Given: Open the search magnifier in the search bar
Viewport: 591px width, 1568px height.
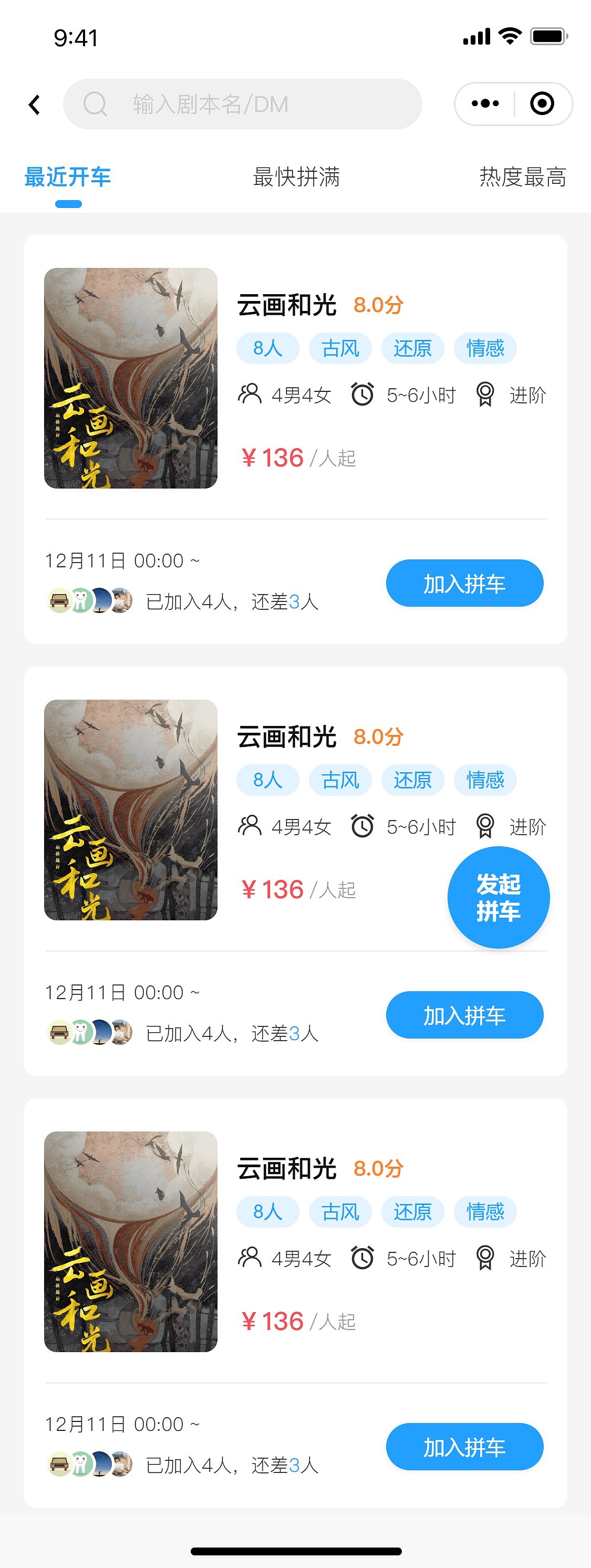Looking at the screenshot, I should (x=96, y=103).
